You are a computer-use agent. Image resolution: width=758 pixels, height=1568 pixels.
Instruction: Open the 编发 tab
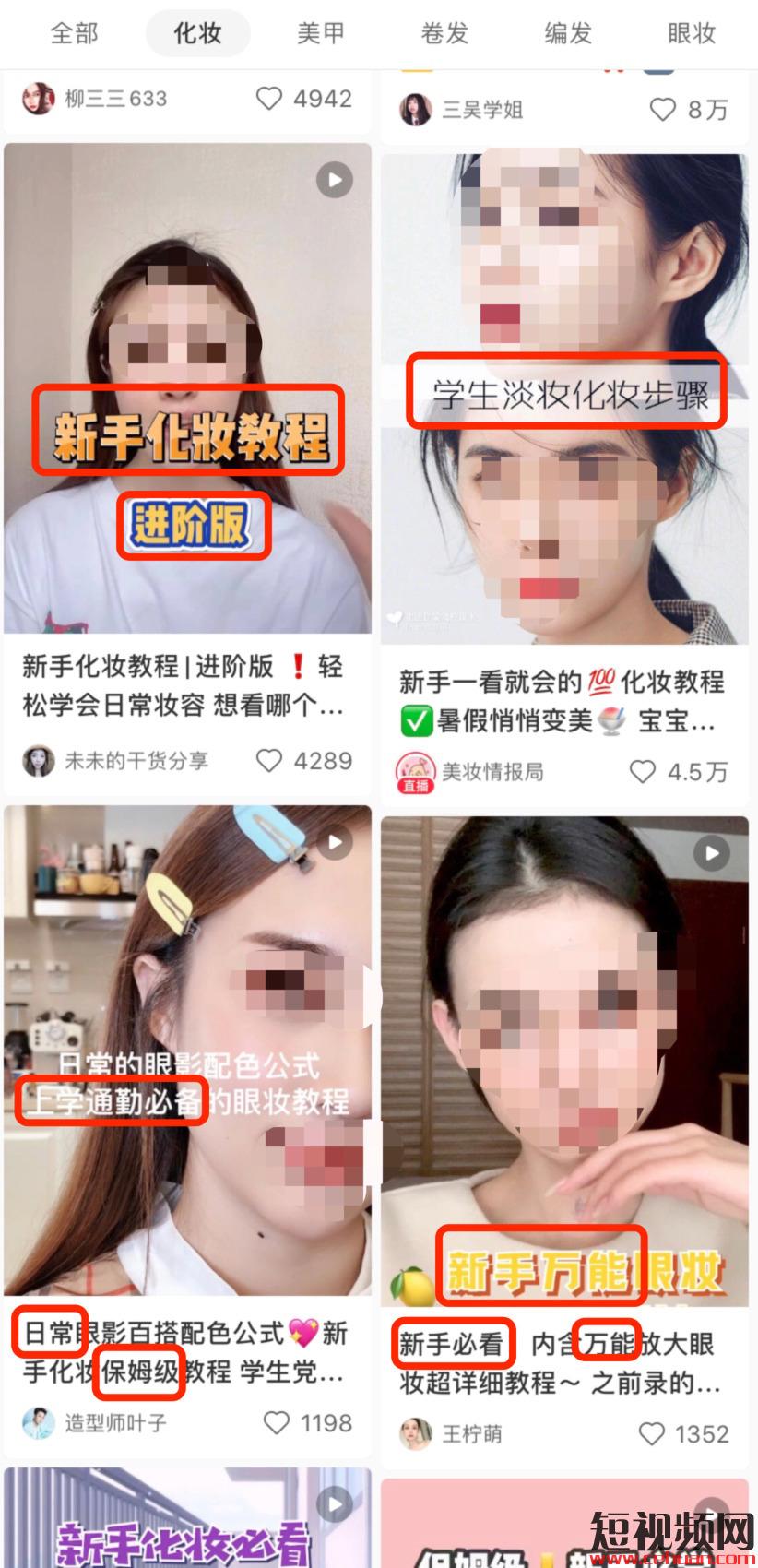coord(568,33)
